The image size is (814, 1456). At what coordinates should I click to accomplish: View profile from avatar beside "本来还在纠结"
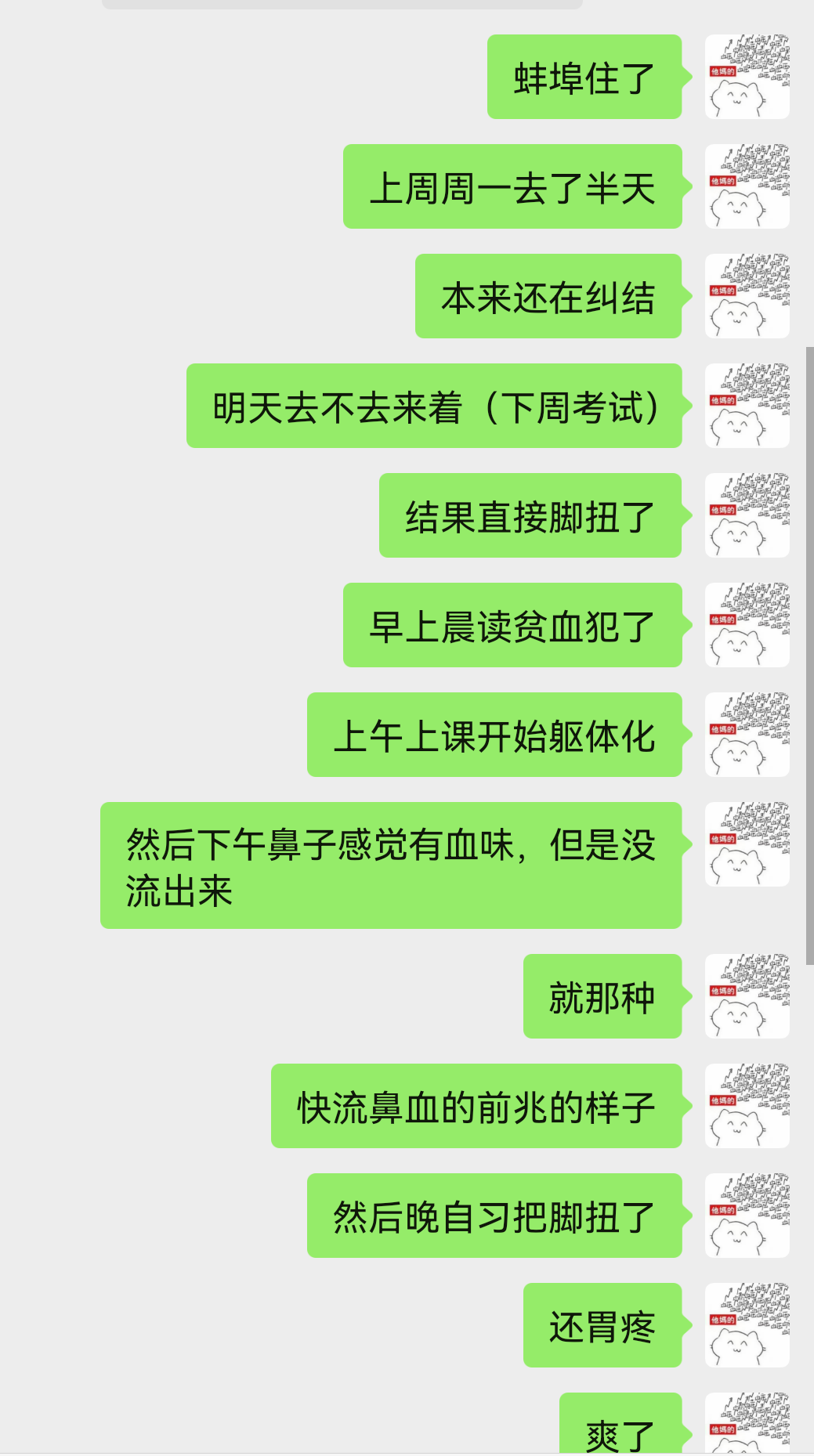[x=747, y=296]
